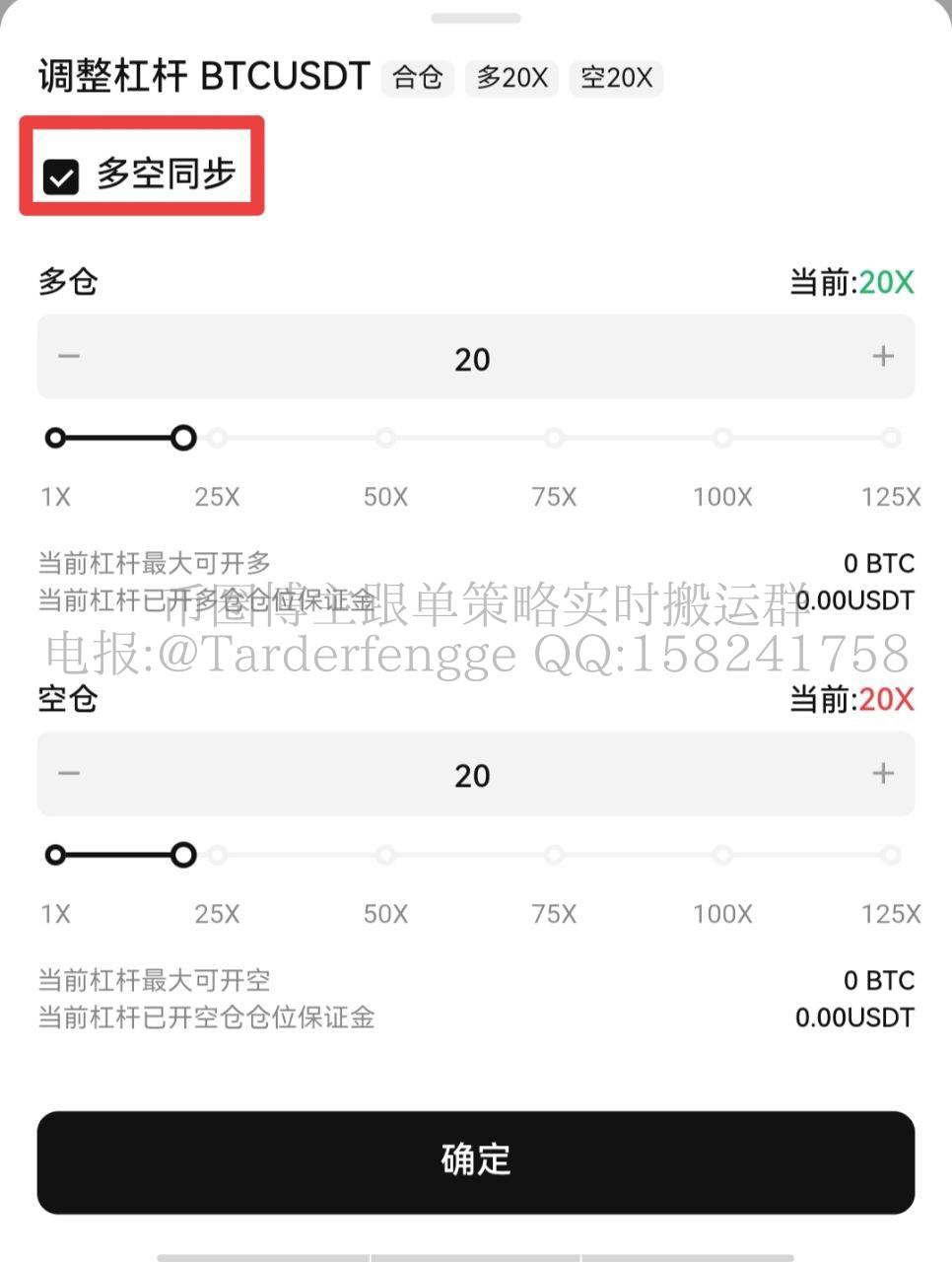The image size is (952, 1262).
Task: Select 100X on the 空仓 slider
Action: pos(722,855)
